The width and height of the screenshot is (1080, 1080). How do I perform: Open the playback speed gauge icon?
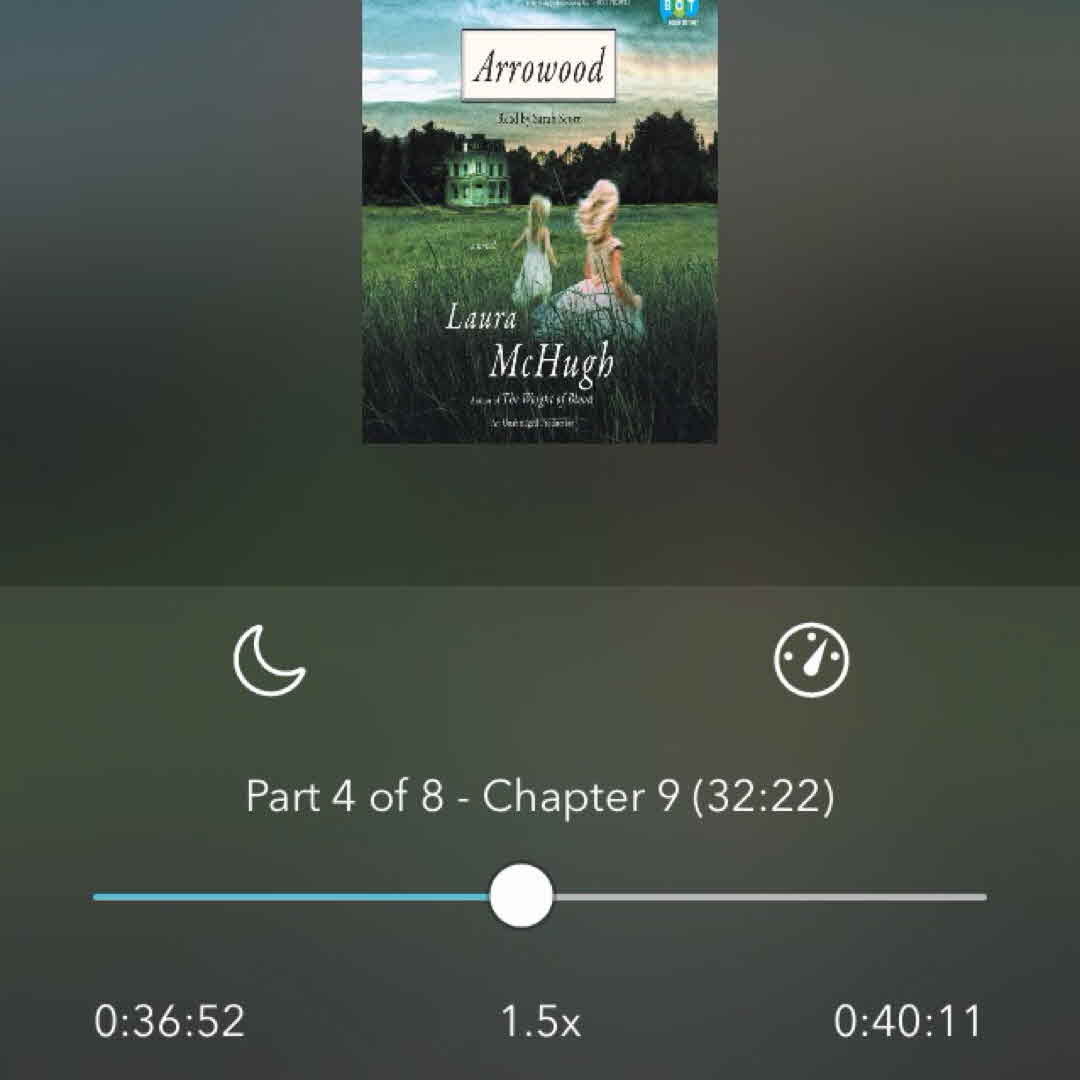811,660
